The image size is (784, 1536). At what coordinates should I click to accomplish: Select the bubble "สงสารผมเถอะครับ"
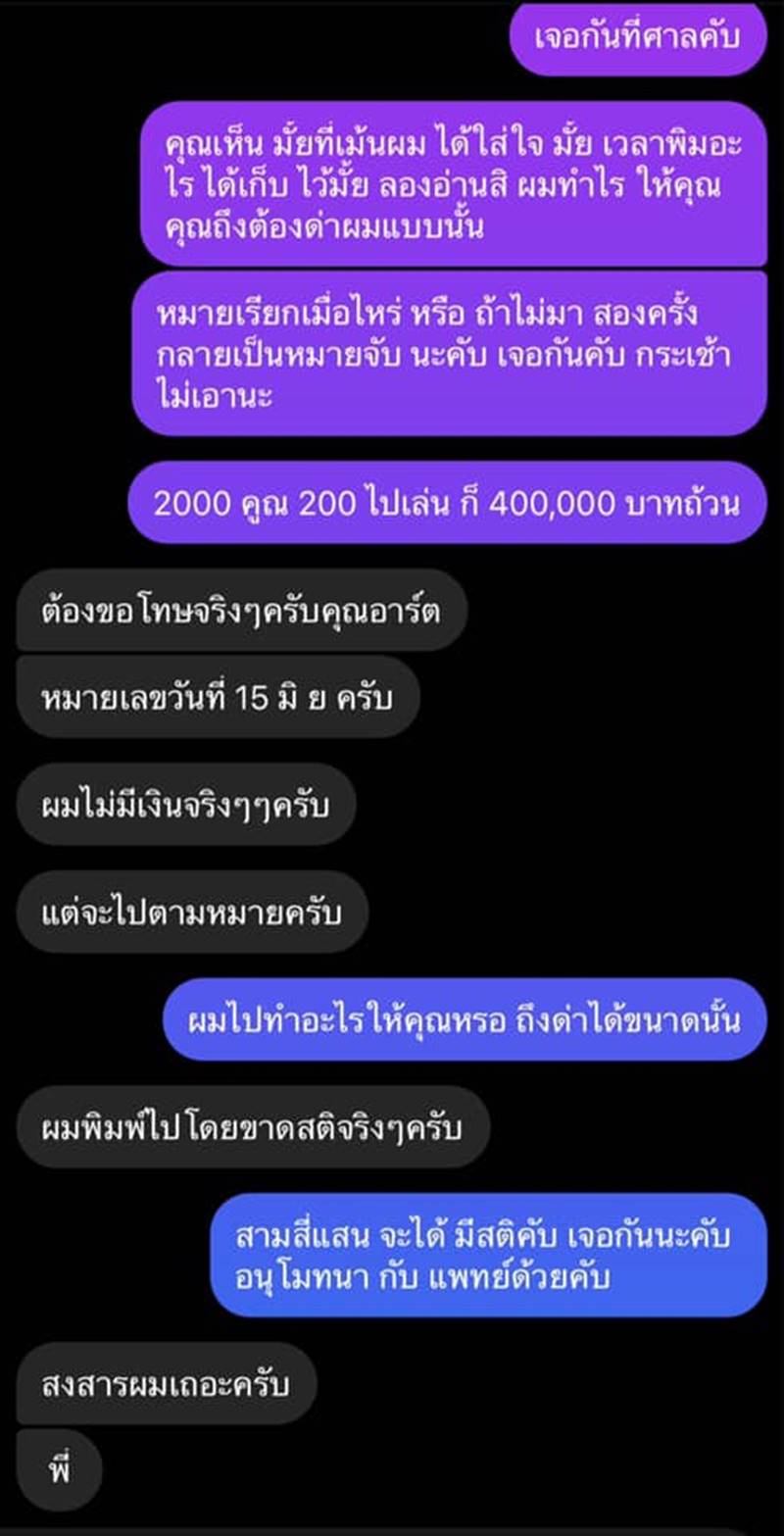coord(168,1384)
